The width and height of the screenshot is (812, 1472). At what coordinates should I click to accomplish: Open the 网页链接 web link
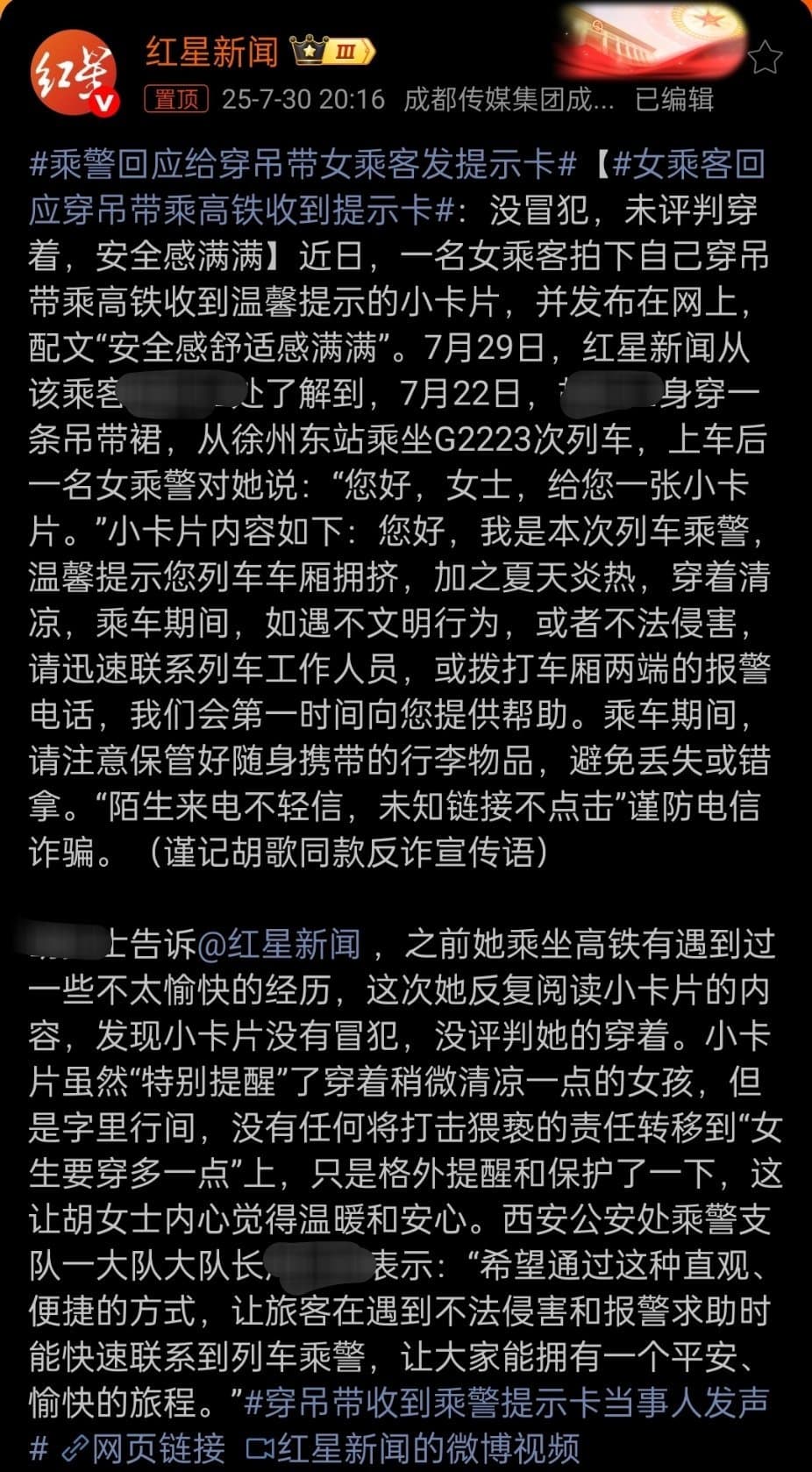143,1447
